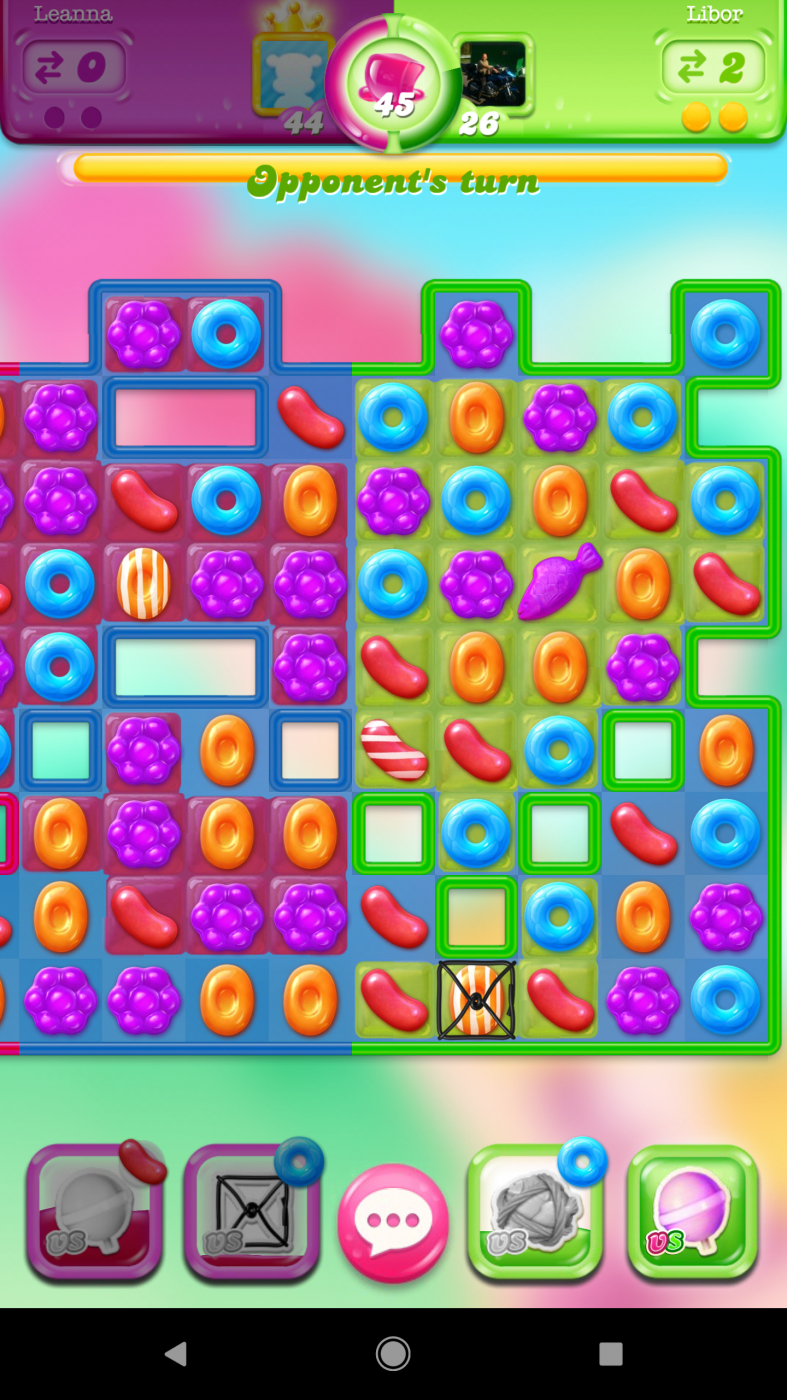Tap the green yarn ball booster
The image size is (787, 1400).
click(535, 1213)
